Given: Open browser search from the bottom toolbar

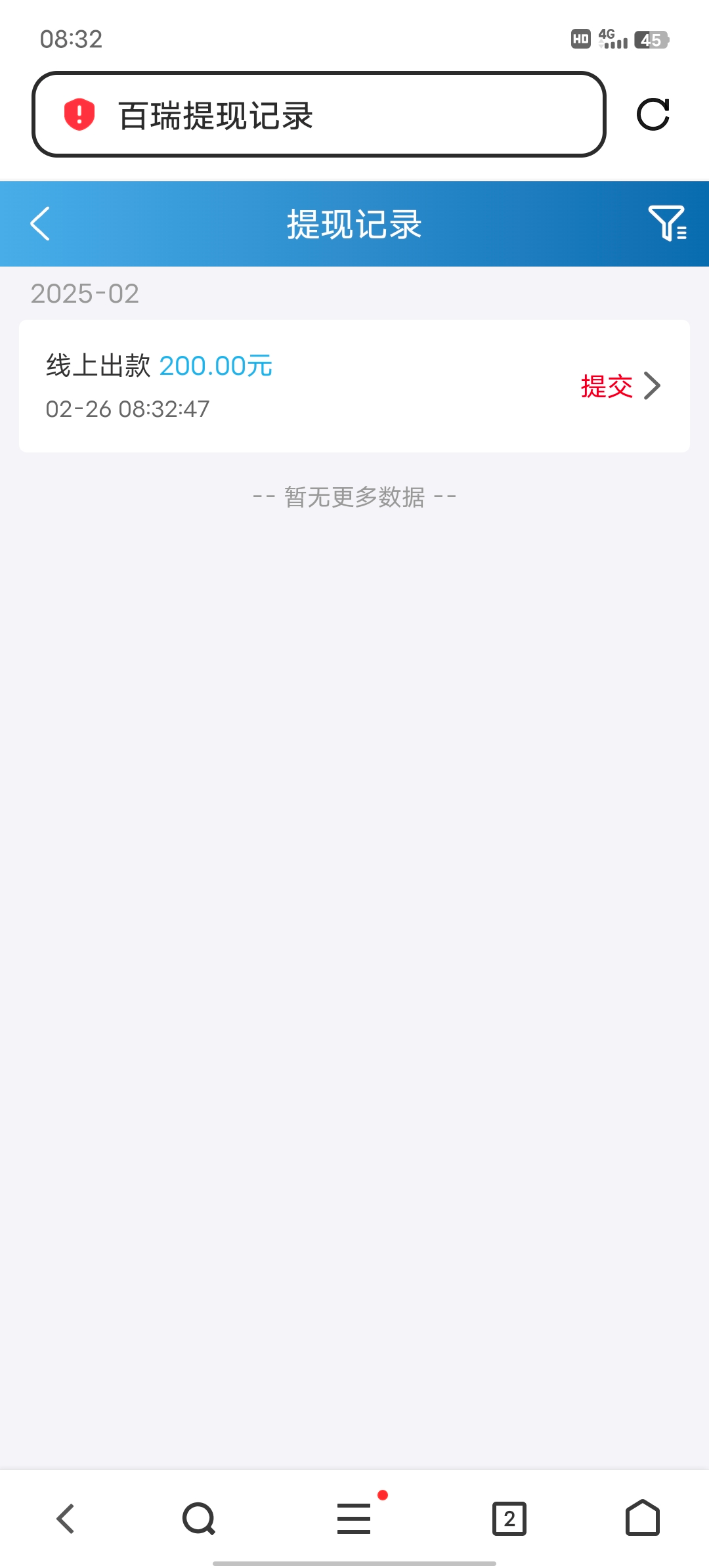Looking at the screenshot, I should (x=199, y=1519).
